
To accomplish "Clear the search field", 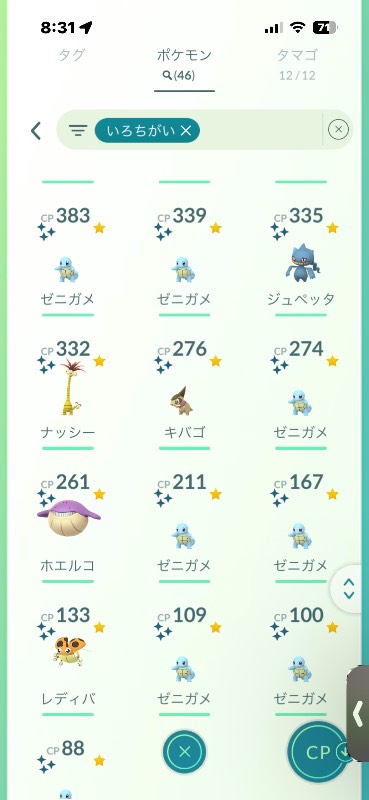I will coord(338,130).
